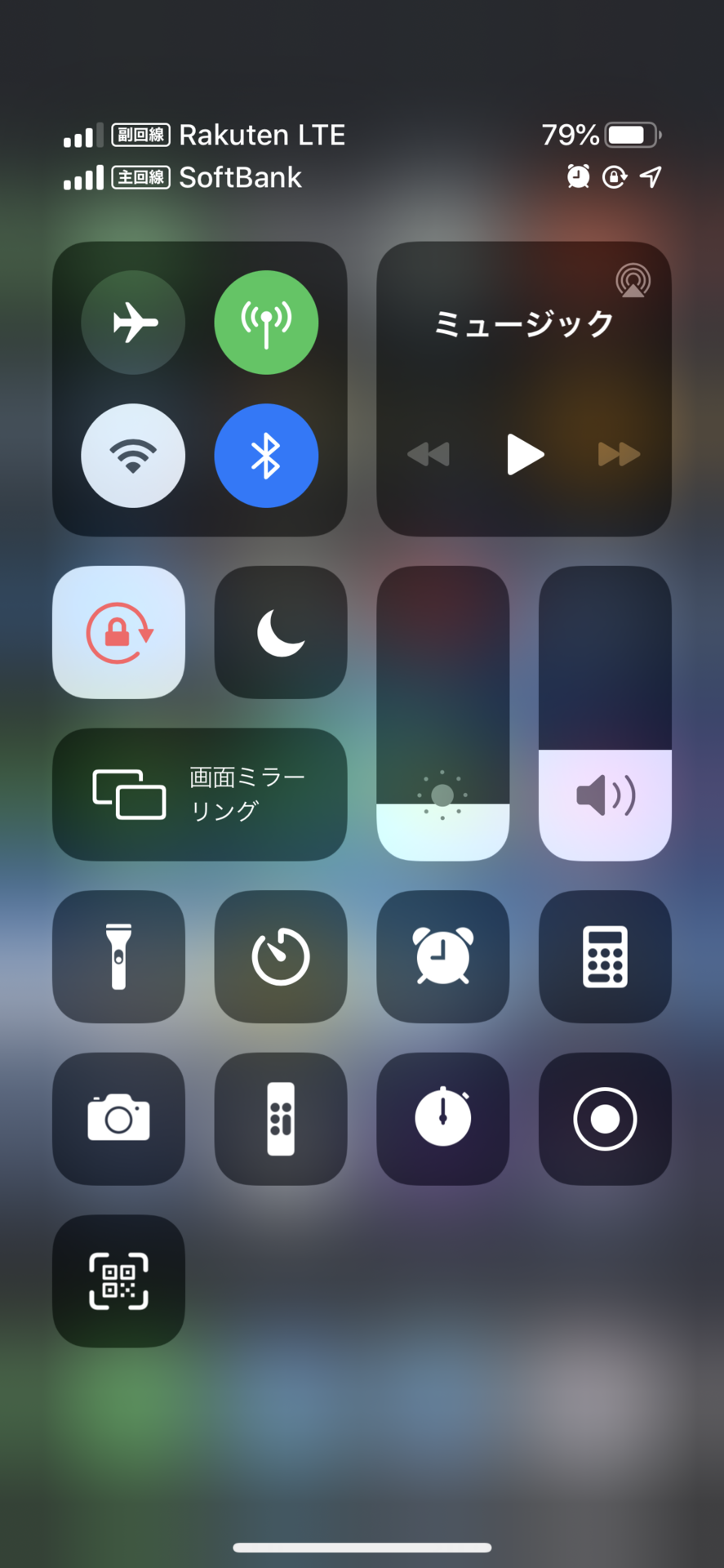This screenshot has height=1568, width=724.
Task: Tap the volume slider
Action: (x=605, y=712)
